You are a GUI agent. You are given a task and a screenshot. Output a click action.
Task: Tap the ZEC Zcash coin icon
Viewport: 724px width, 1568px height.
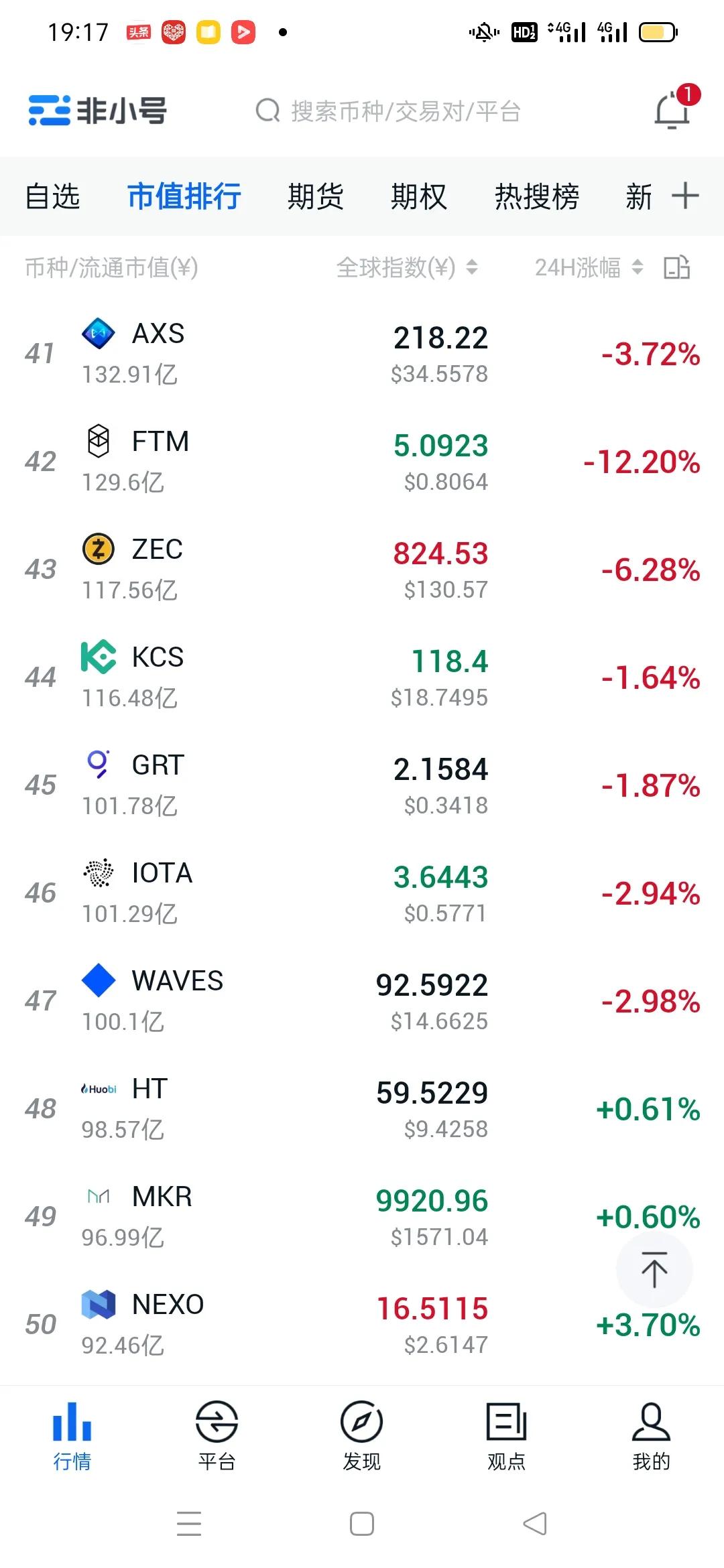tap(98, 551)
